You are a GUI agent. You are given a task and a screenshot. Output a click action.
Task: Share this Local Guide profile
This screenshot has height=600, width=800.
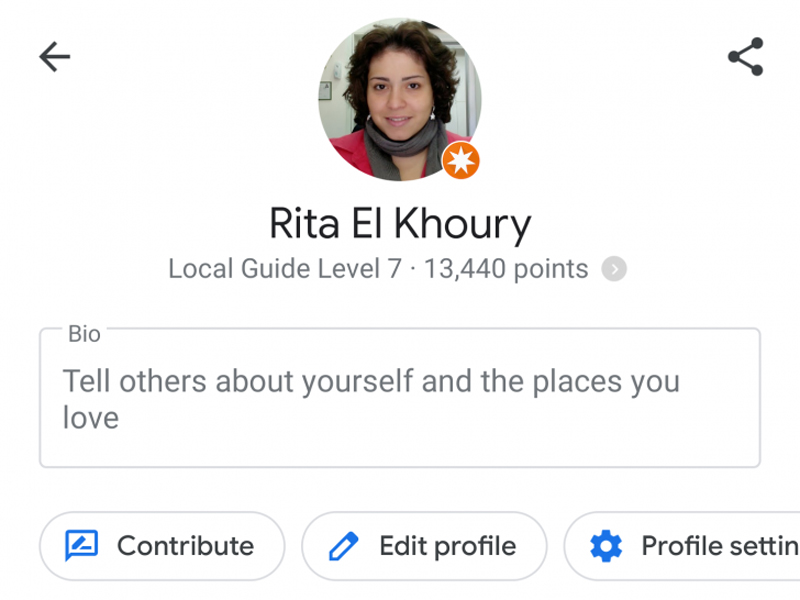point(745,57)
